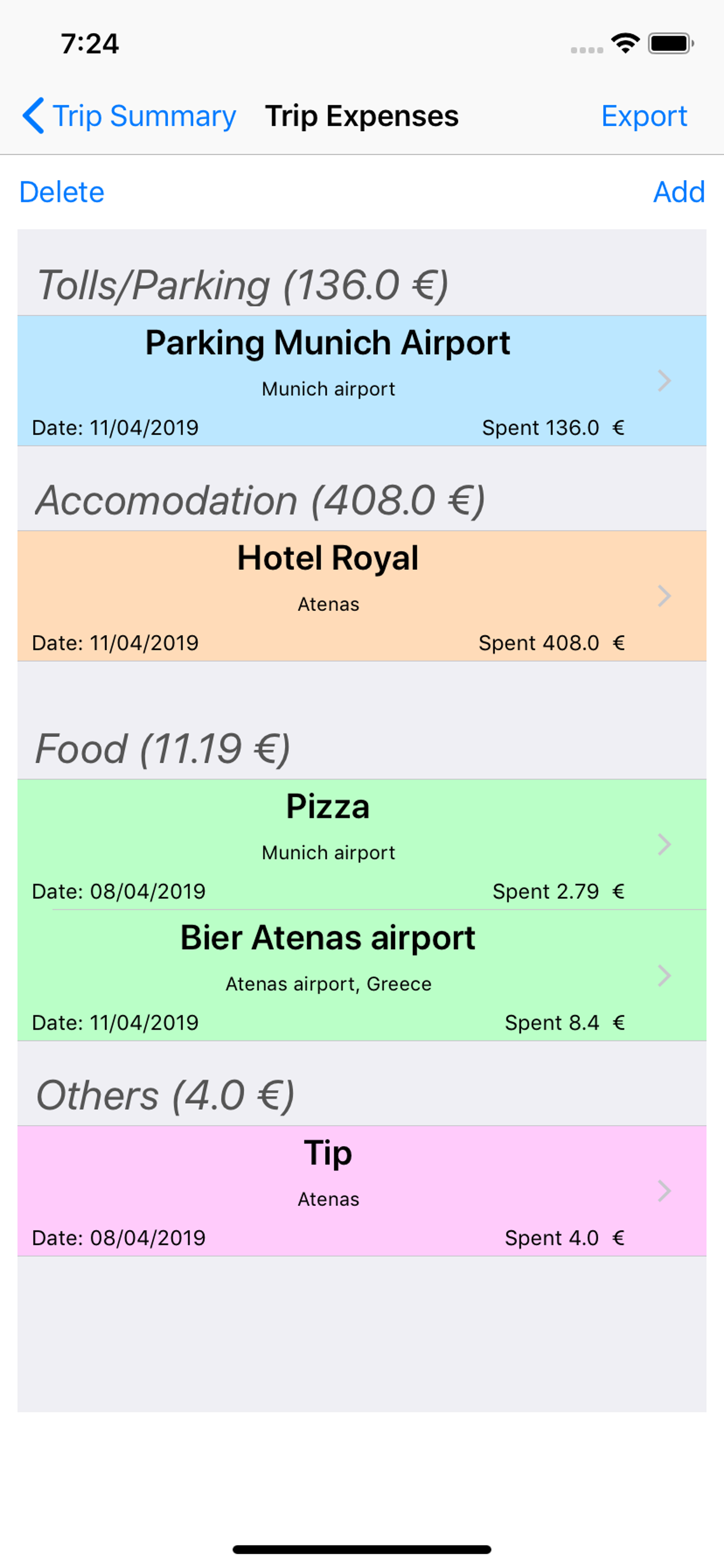Open the Hotel Royal expense
Screen dimensions: 724x1568
362,596
